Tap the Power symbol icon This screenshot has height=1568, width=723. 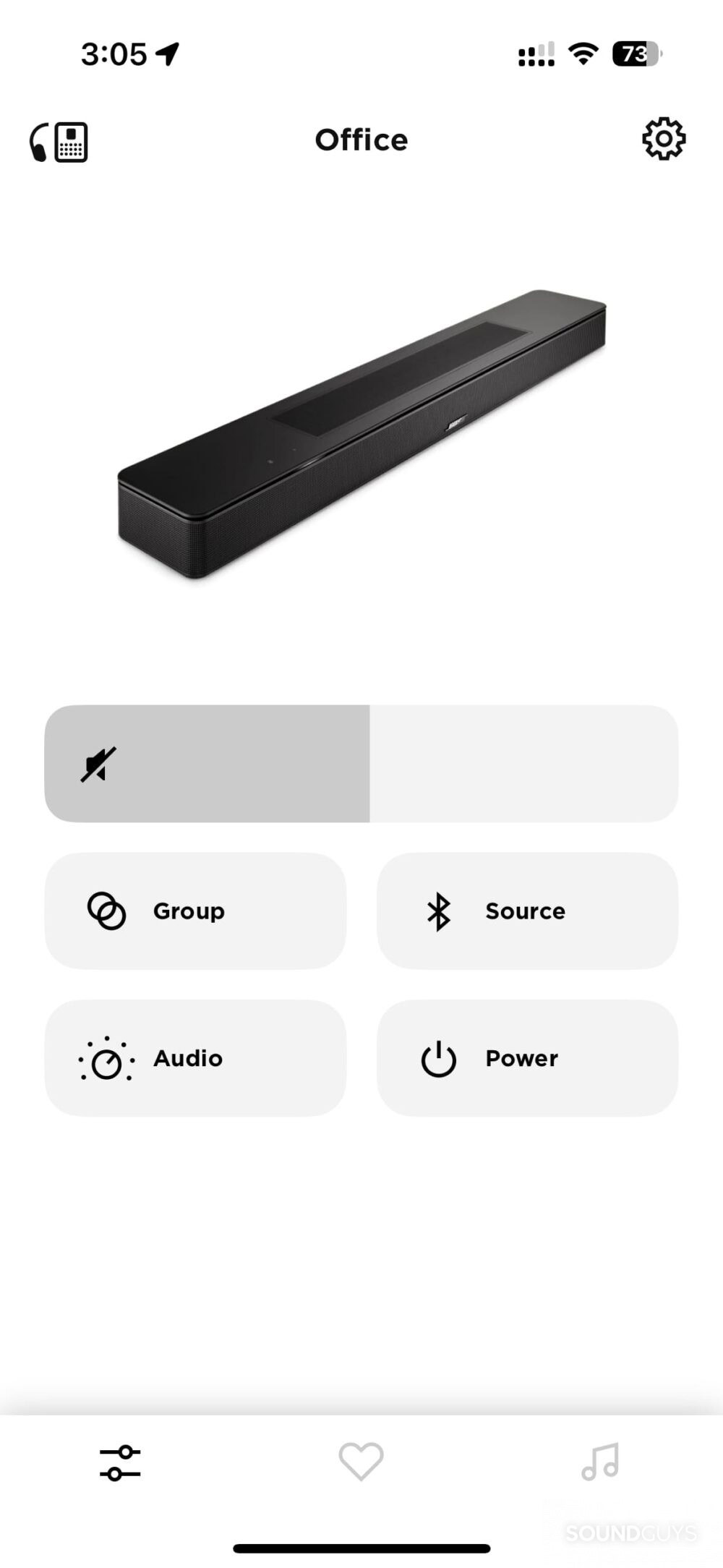[x=440, y=1057]
